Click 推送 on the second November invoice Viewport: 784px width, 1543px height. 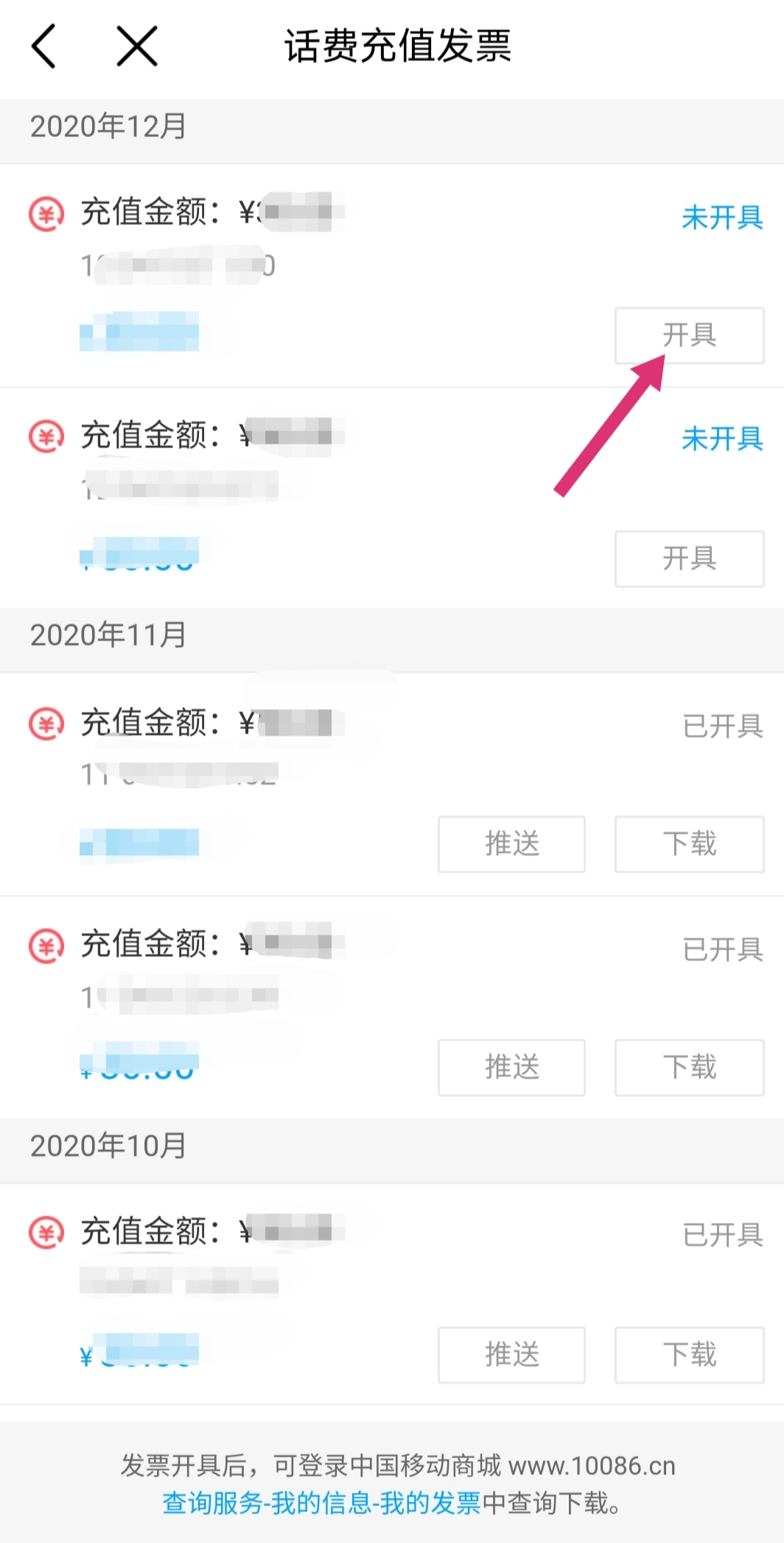pos(511,1067)
